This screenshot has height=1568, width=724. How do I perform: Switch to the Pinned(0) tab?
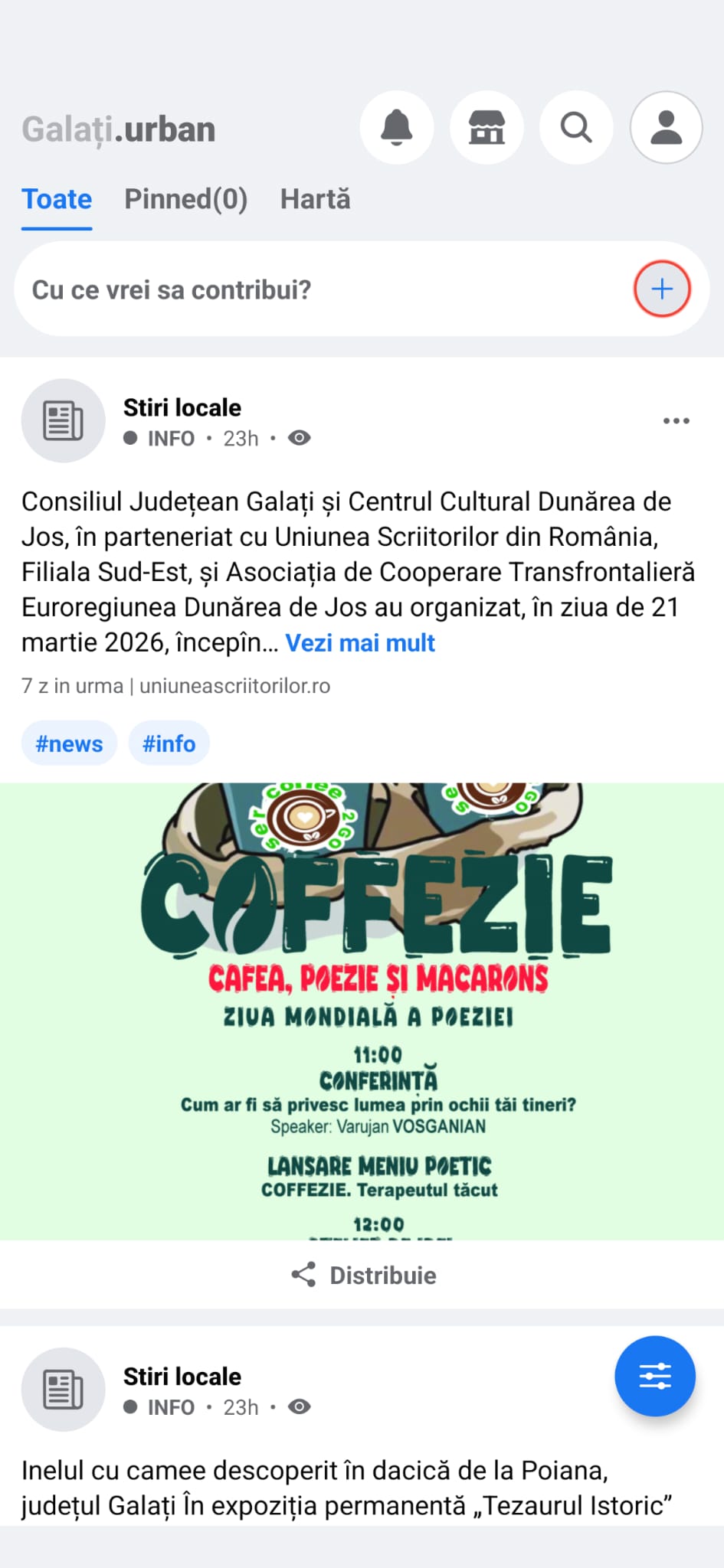186,199
